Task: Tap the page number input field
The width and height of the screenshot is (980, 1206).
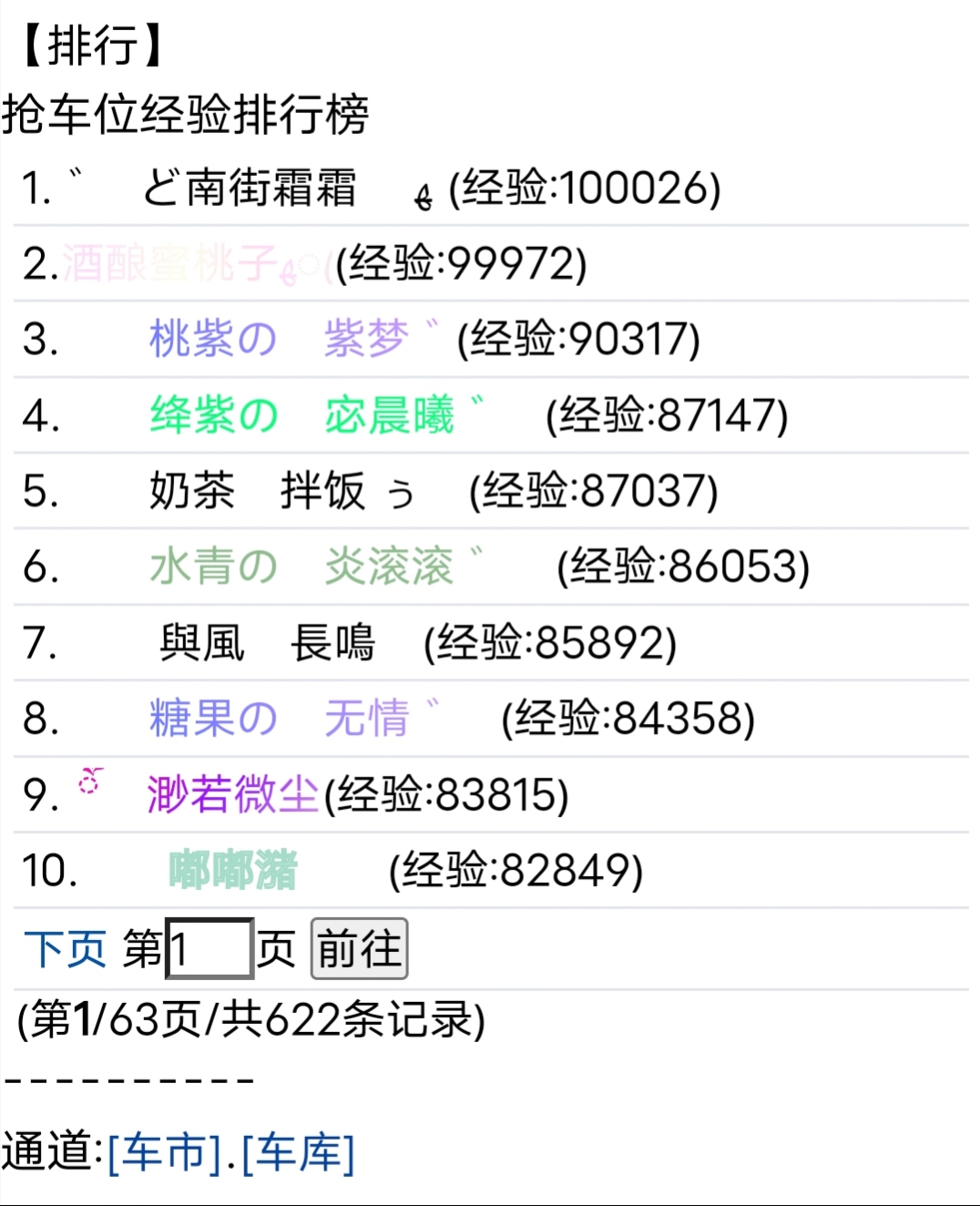Action: point(209,949)
